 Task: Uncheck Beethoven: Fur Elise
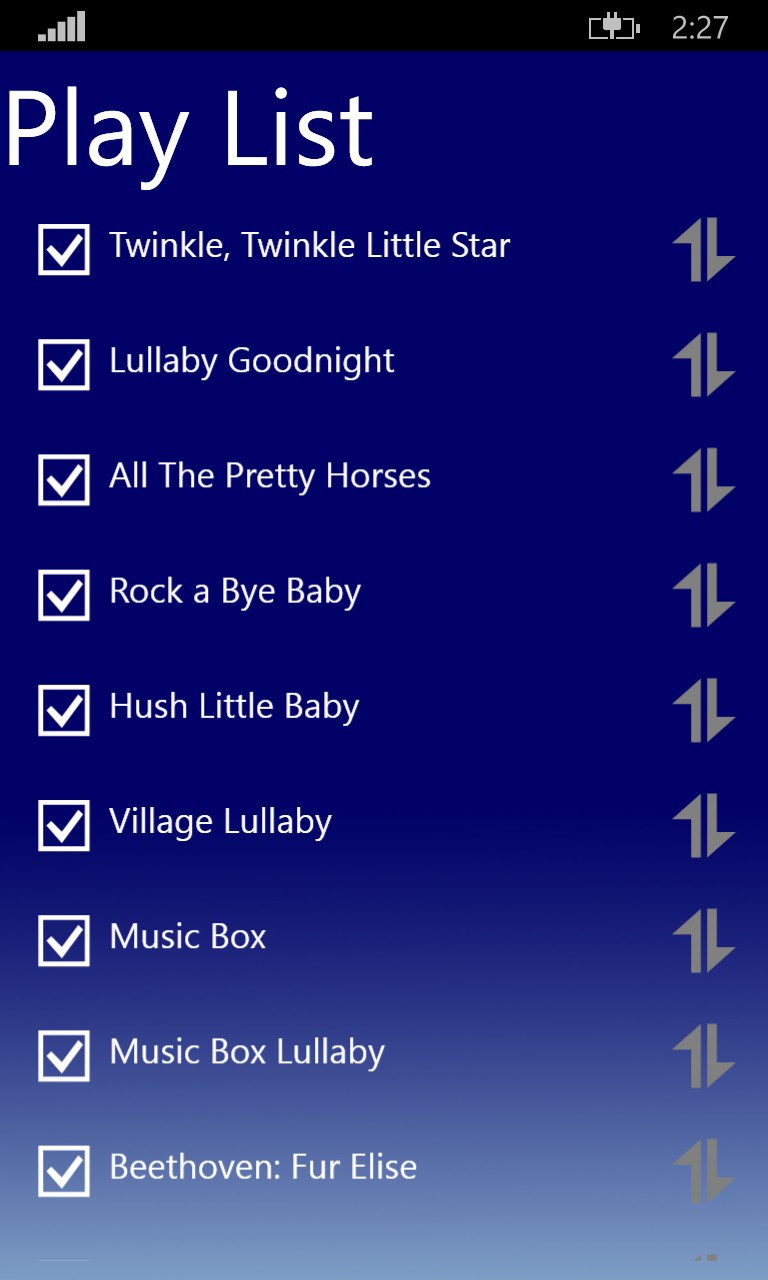(x=64, y=1170)
